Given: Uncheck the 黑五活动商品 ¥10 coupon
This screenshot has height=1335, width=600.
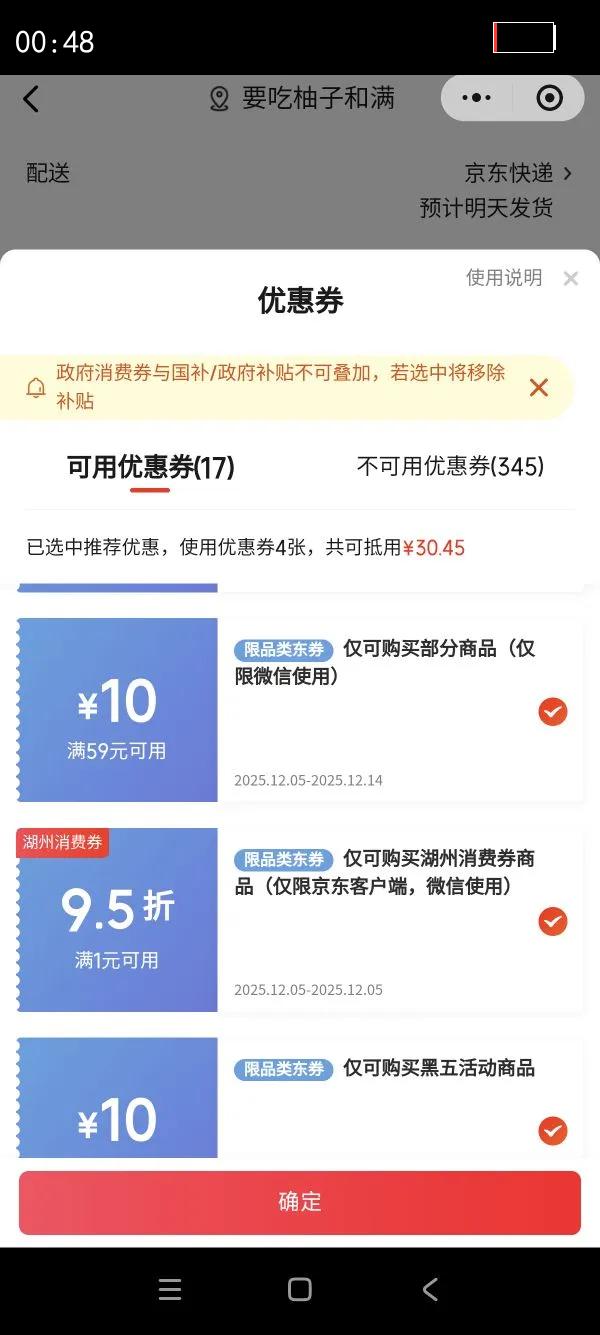Looking at the screenshot, I should (x=553, y=1131).
